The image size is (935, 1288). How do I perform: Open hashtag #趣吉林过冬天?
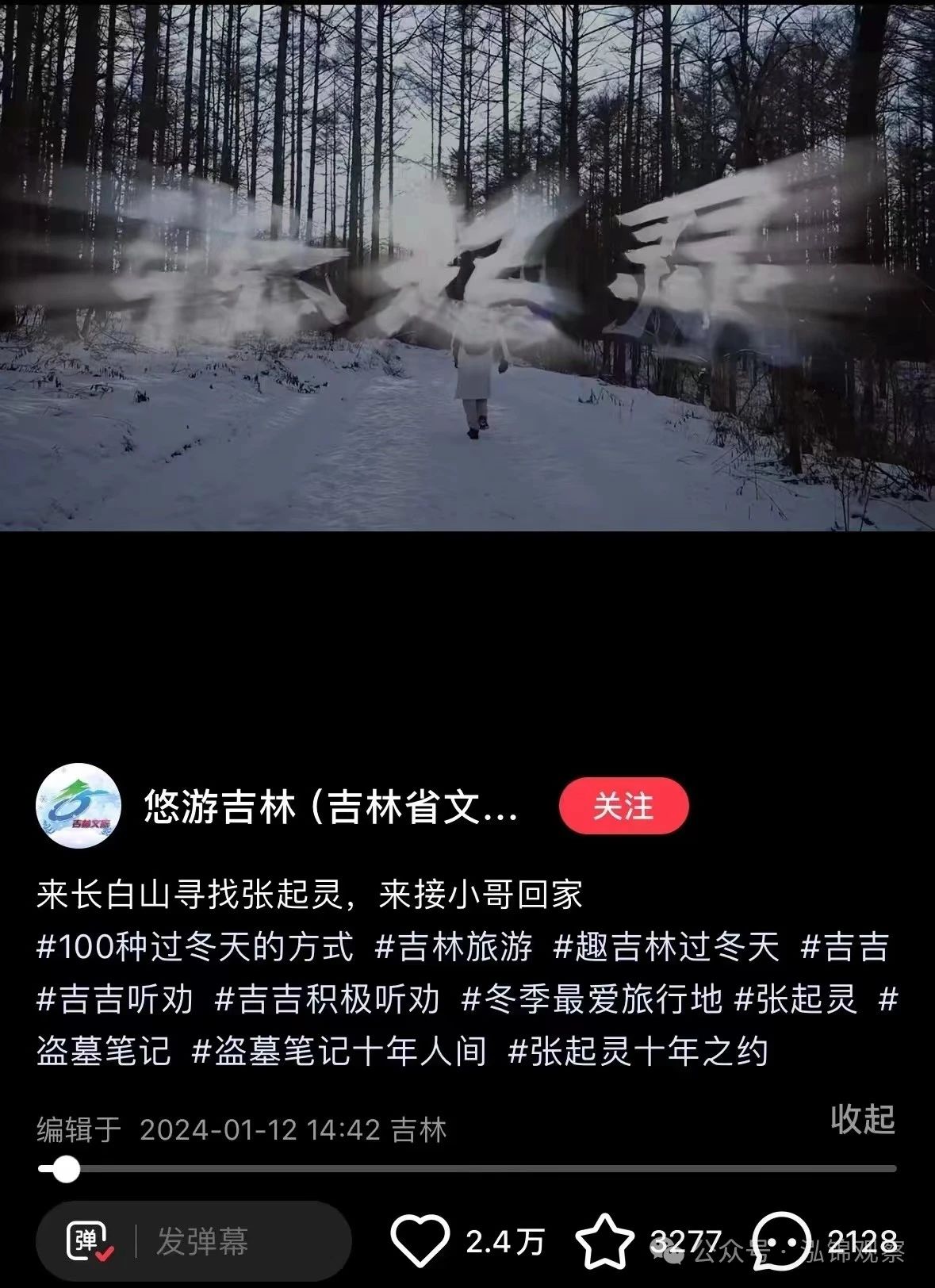[666, 947]
